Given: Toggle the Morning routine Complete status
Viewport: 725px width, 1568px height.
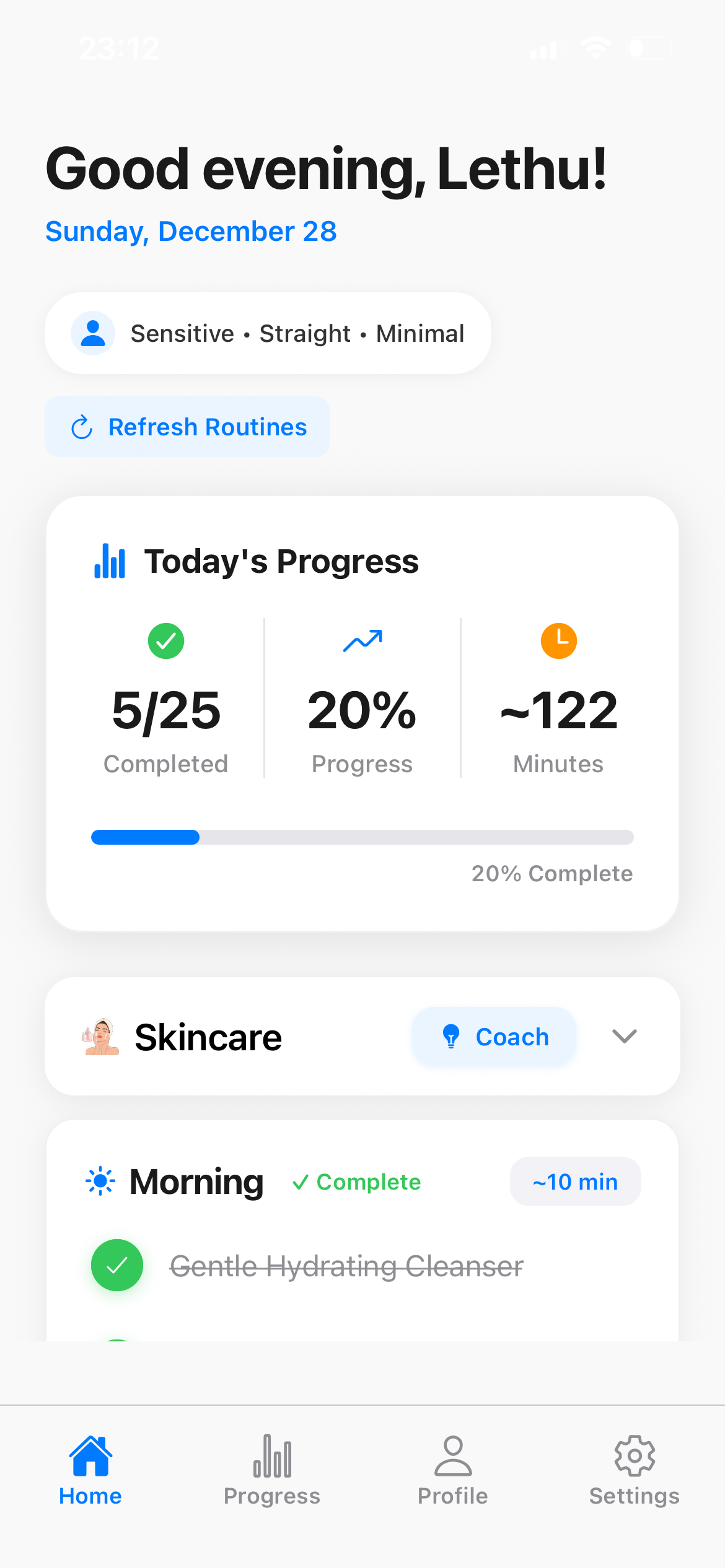Looking at the screenshot, I should pos(357,1181).
